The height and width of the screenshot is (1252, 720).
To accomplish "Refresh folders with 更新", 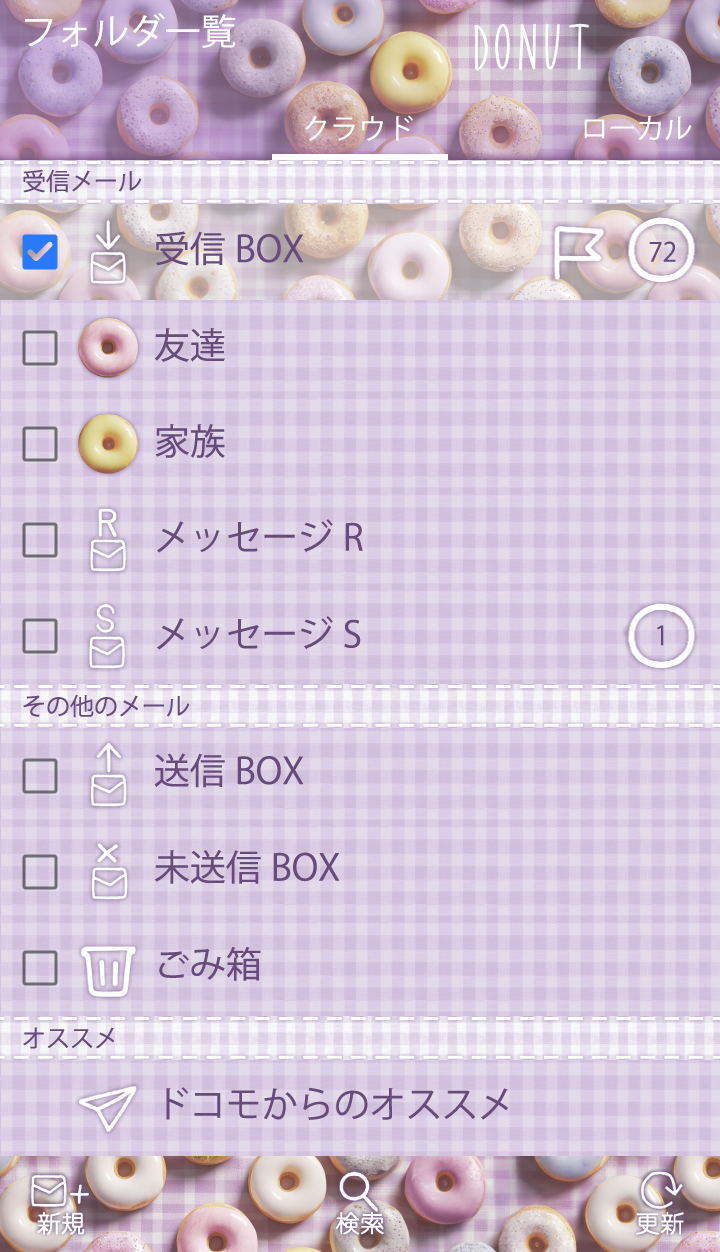I will point(660,1205).
